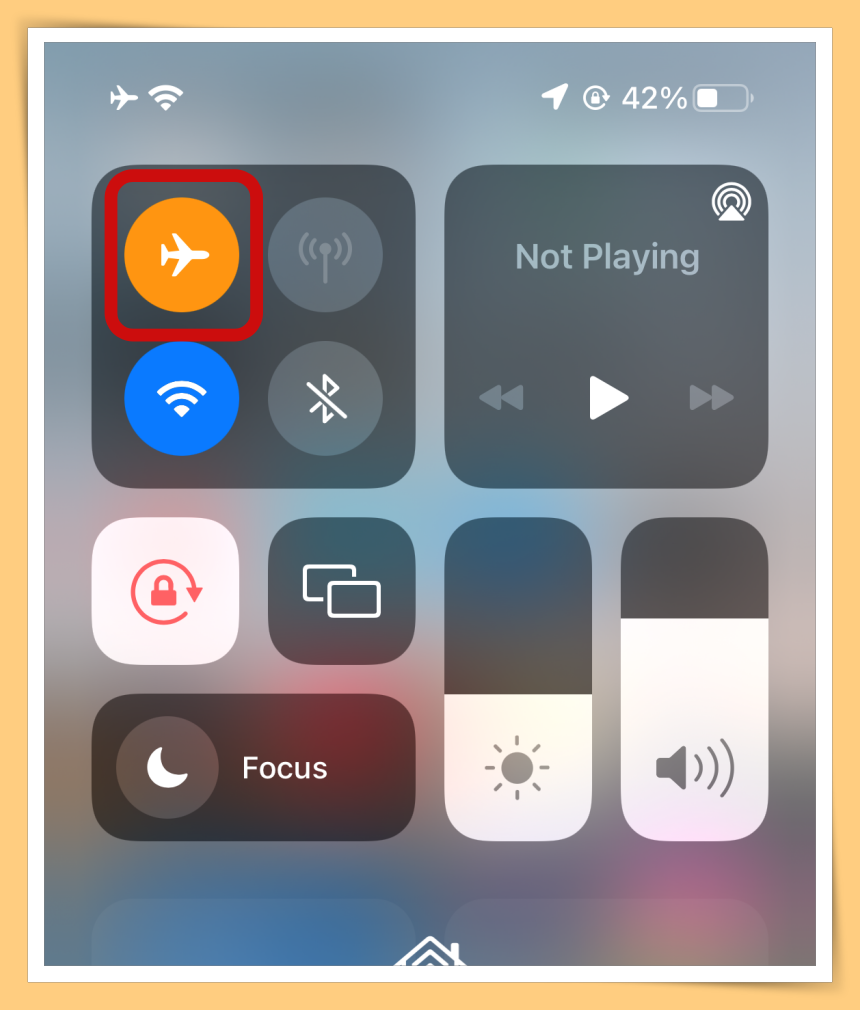
Task: Toggle the cellular data button
Action: click(325, 255)
